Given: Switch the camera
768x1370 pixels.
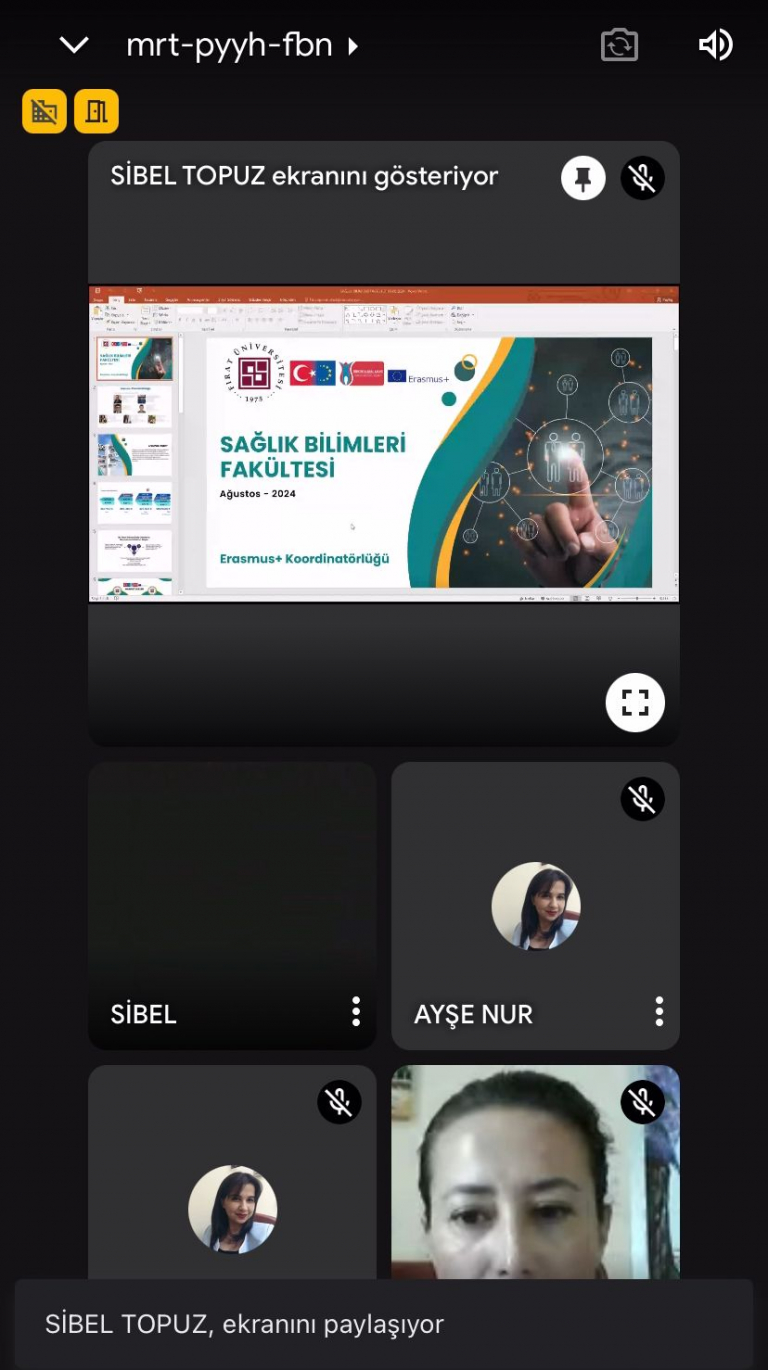Looking at the screenshot, I should (x=619, y=45).
